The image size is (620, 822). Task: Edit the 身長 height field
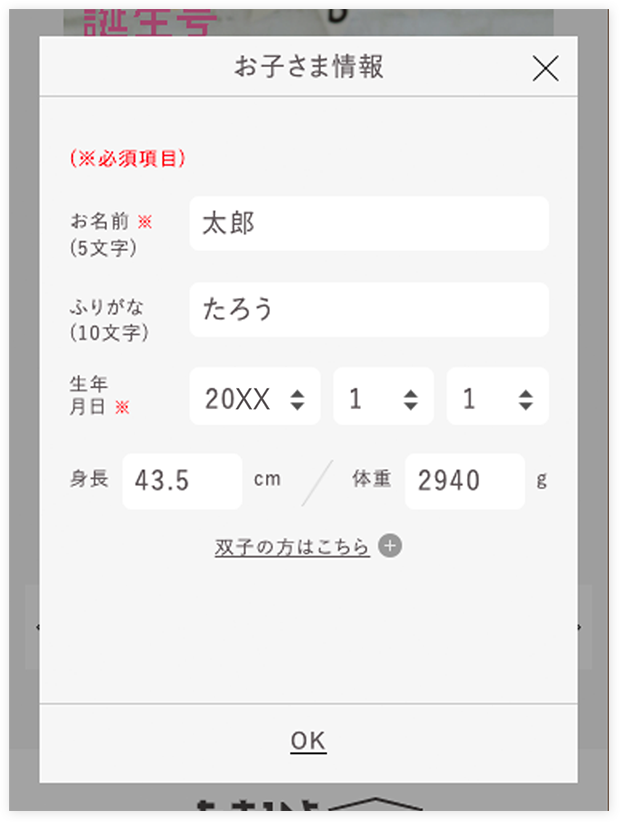182,481
